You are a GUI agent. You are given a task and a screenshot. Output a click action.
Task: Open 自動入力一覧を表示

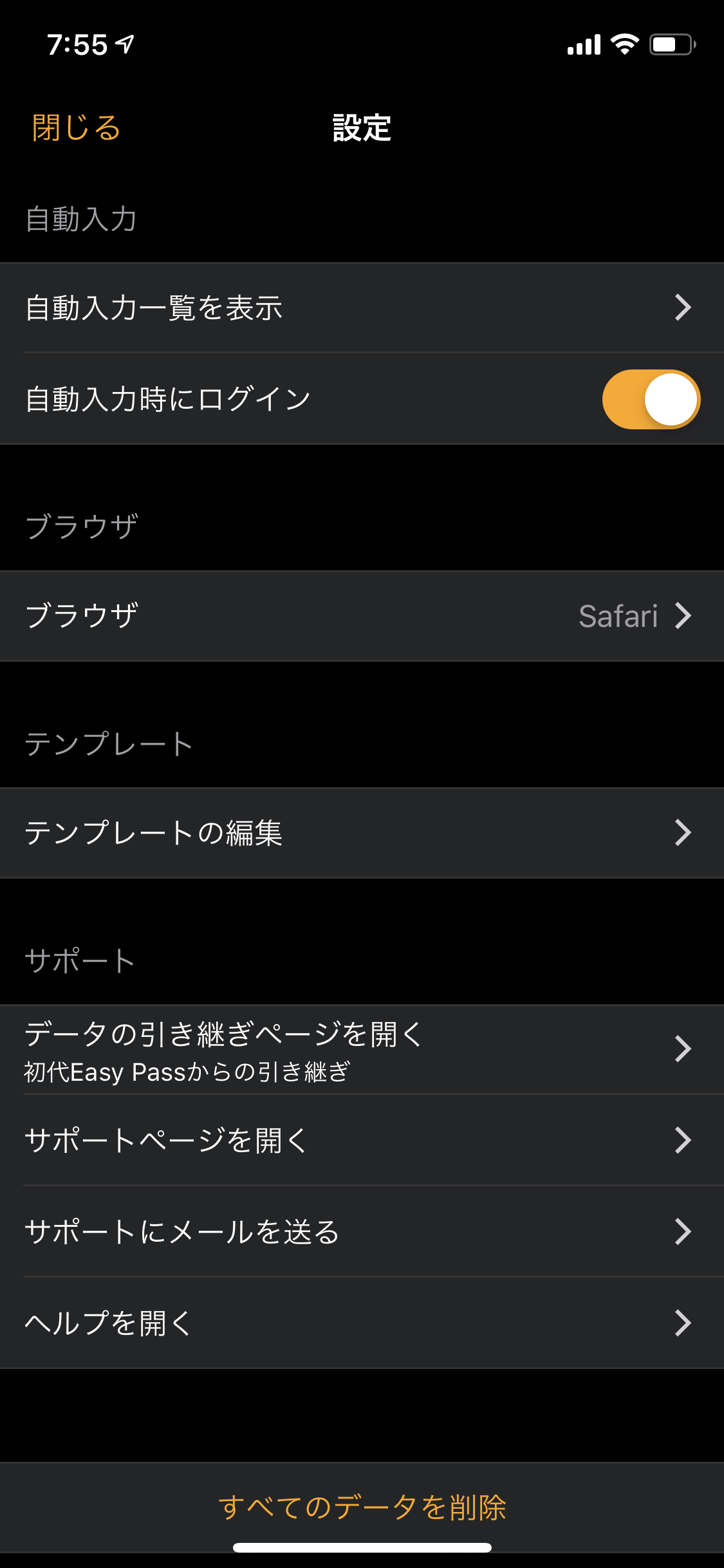pyautogui.click(x=362, y=308)
